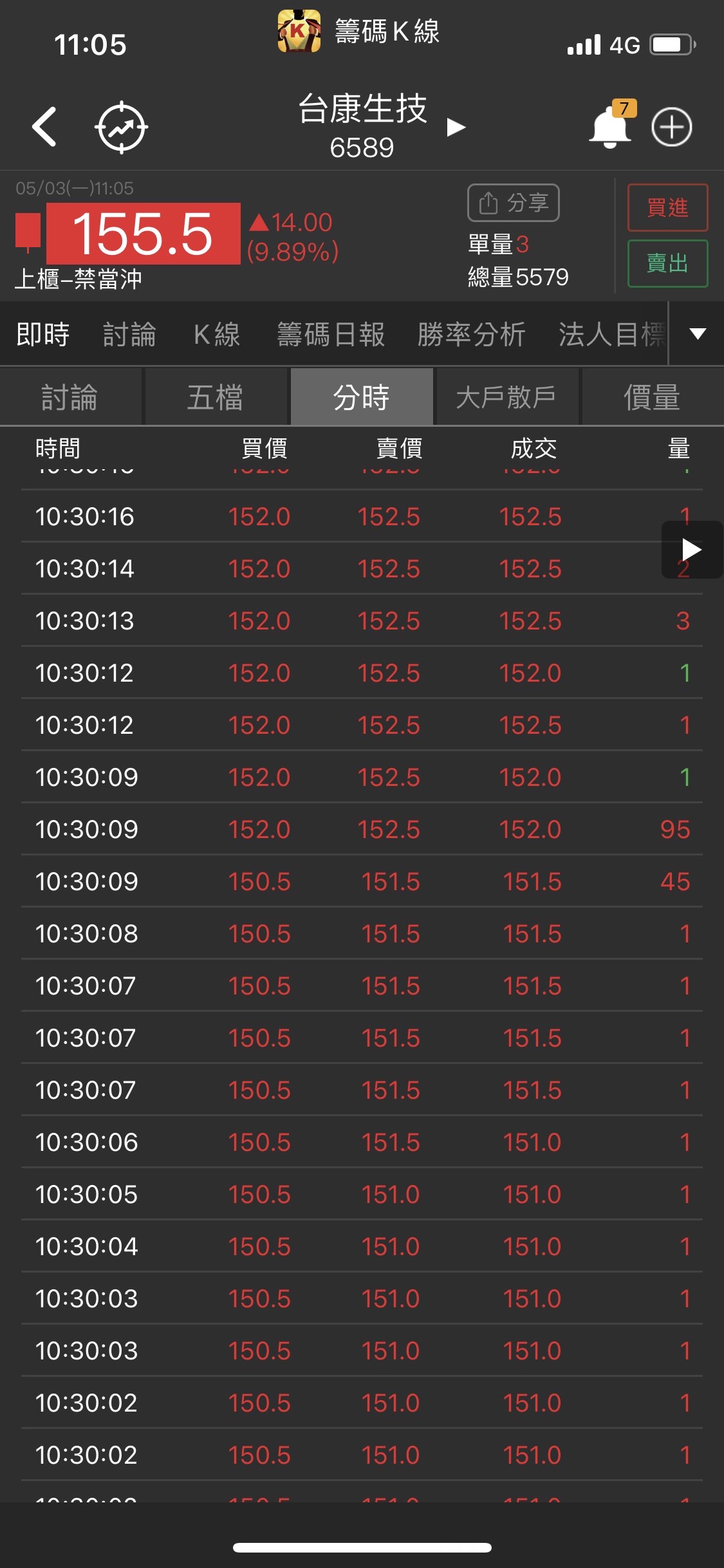This screenshot has height=1568, width=724.
Task: Select the 五檔 sub-tab
Action: pyautogui.click(x=216, y=397)
